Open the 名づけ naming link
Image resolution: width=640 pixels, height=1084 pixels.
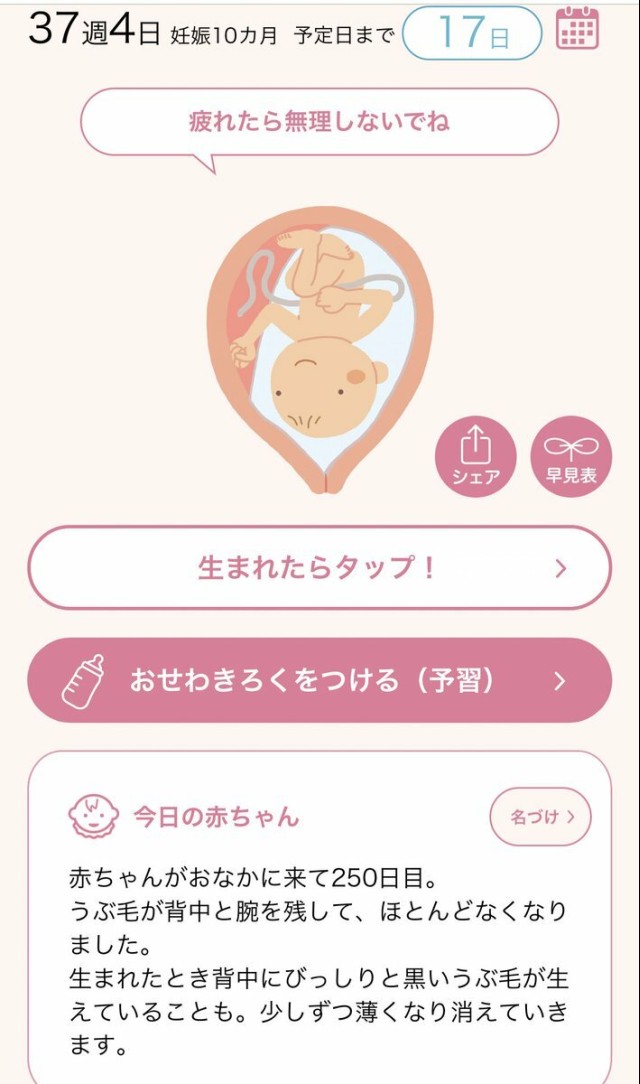pyautogui.click(x=540, y=816)
